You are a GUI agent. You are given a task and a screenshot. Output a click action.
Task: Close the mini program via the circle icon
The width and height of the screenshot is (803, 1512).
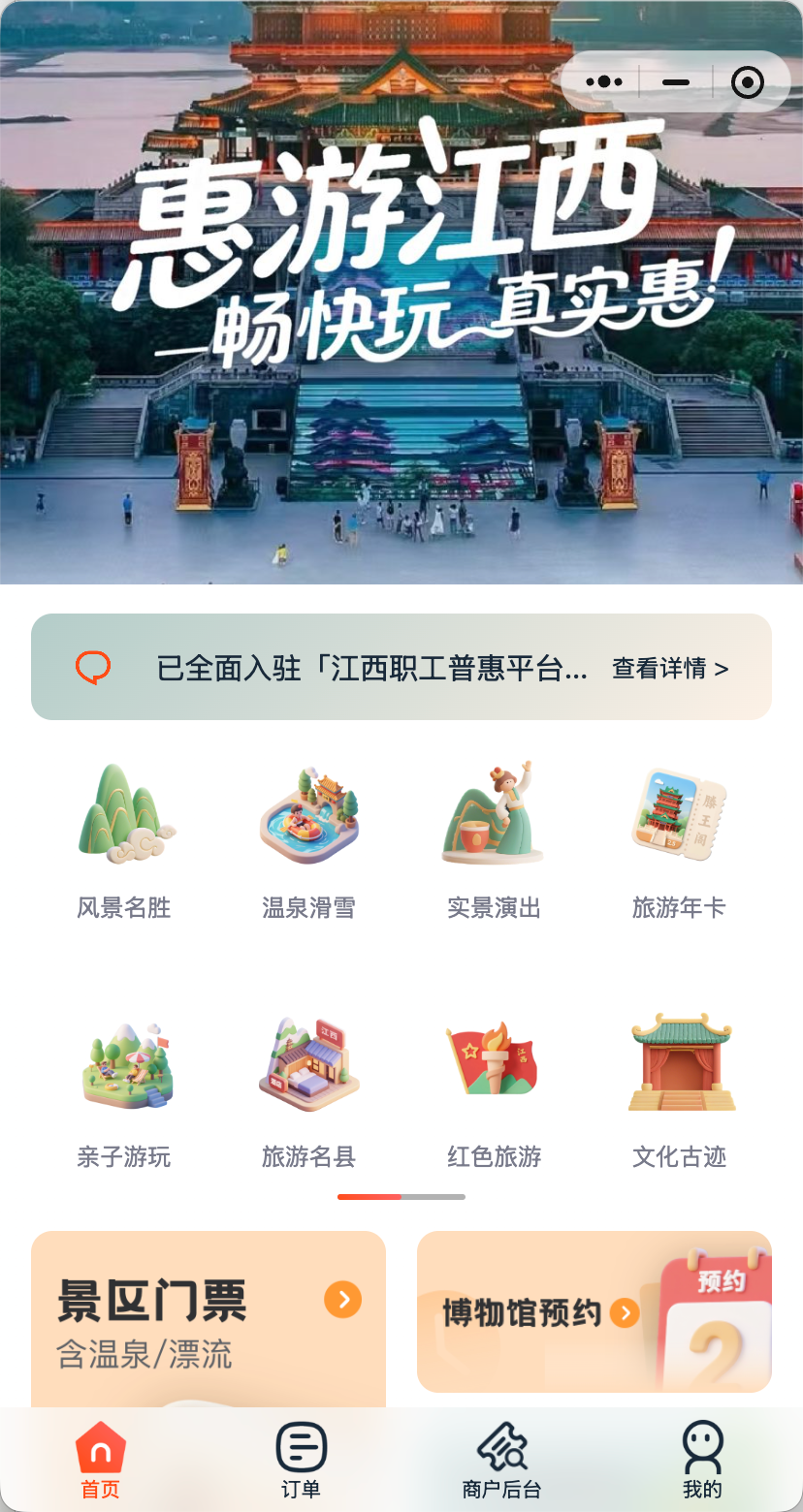tap(747, 82)
